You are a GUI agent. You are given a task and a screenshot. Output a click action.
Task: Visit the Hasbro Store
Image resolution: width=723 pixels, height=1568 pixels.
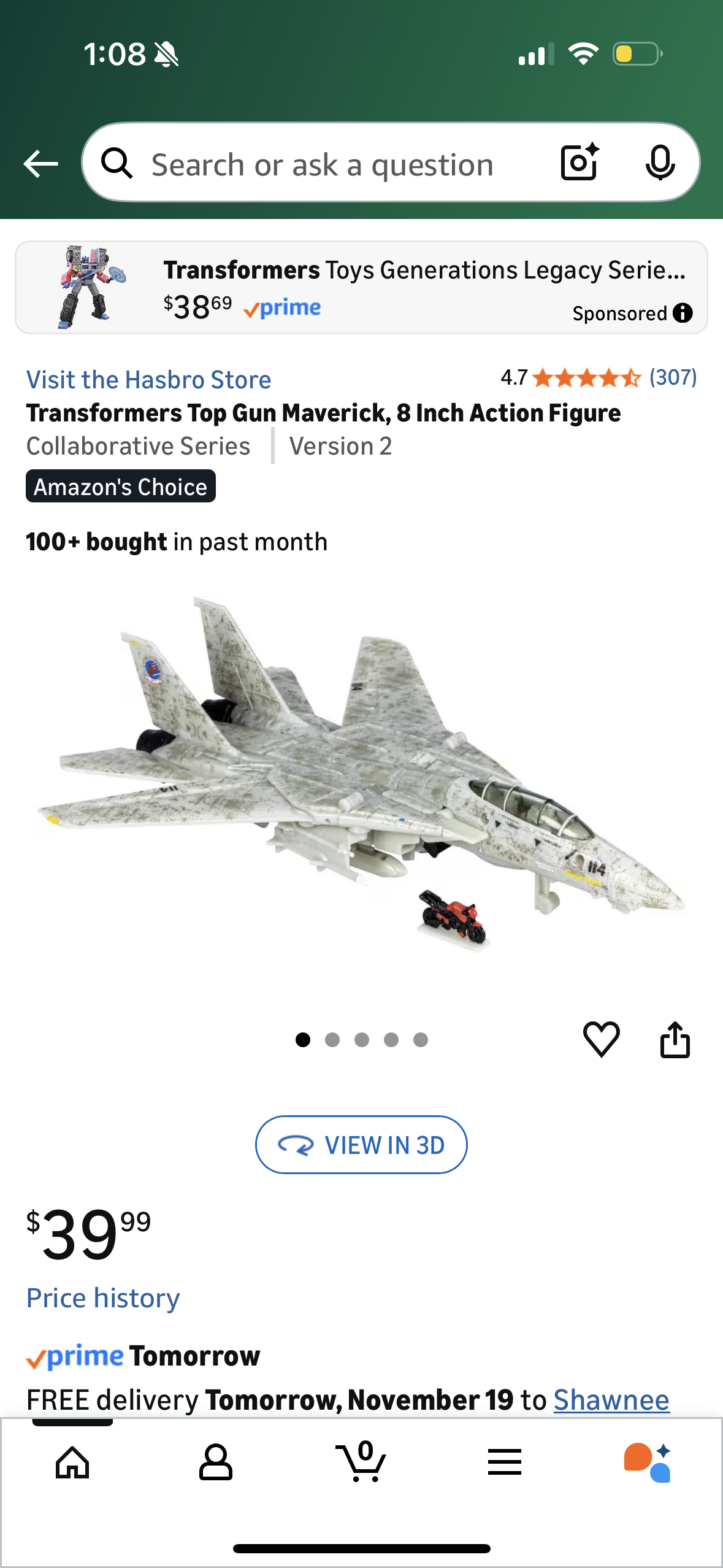coord(148,380)
